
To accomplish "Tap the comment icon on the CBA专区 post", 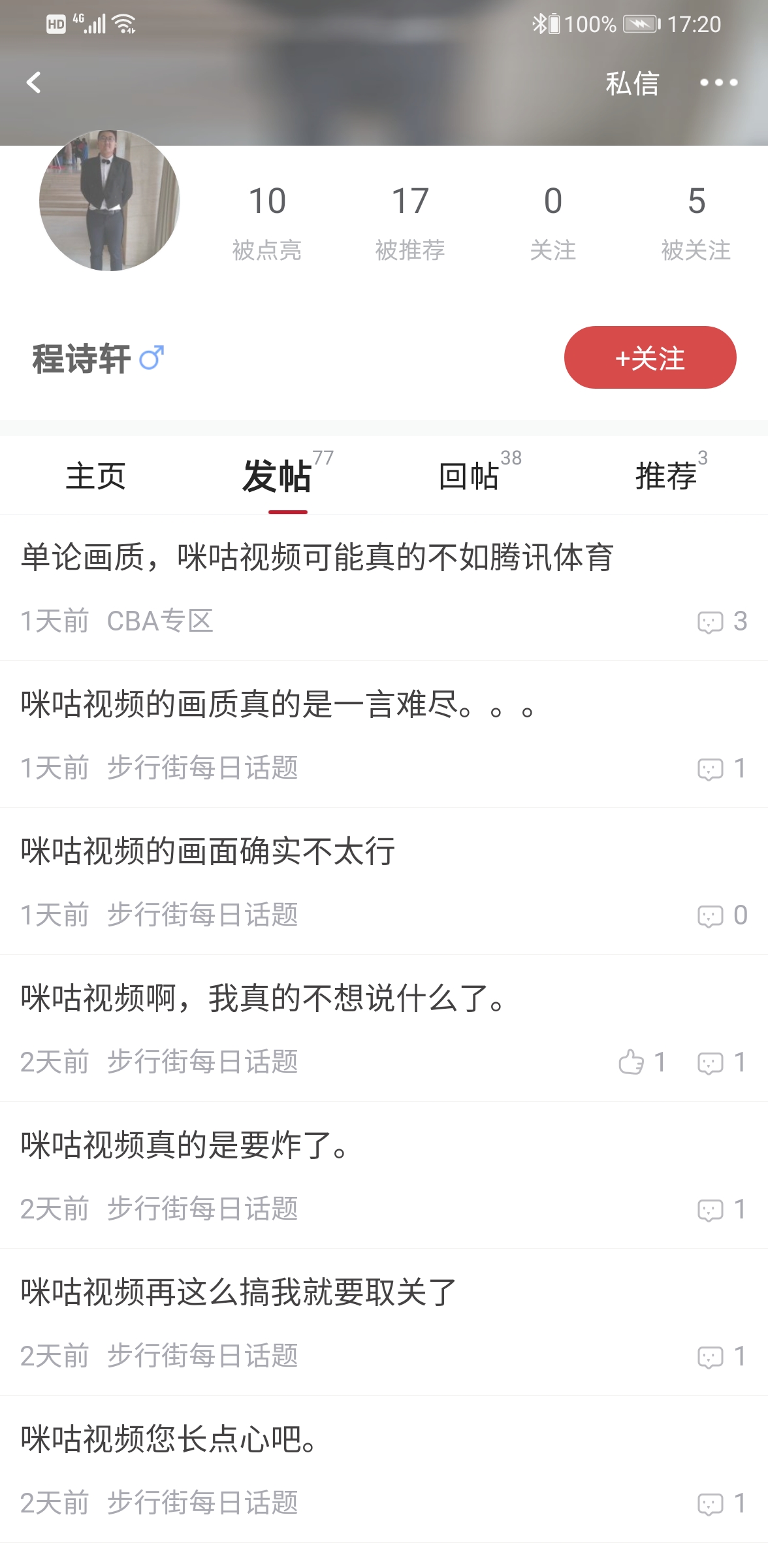I will pos(712,621).
